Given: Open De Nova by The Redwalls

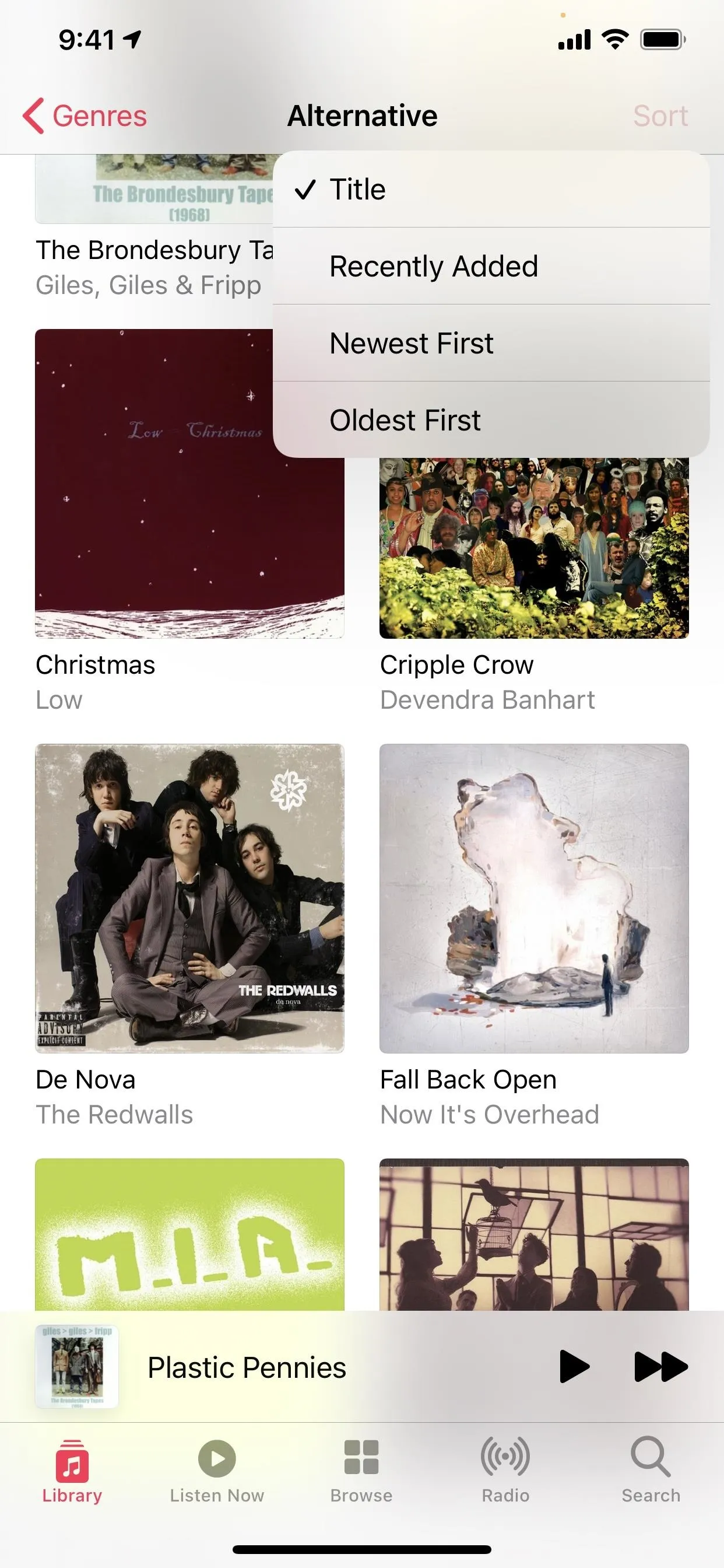Looking at the screenshot, I should click(189, 898).
